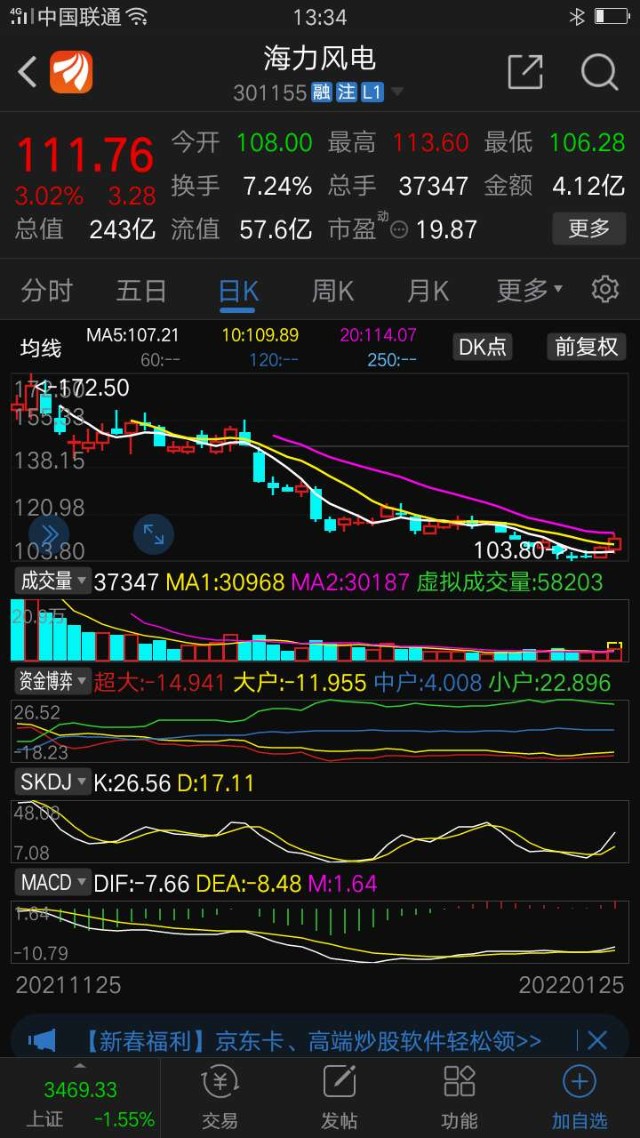Image resolution: width=640 pixels, height=1138 pixels.
Task: Open 交易 in the bottom bar
Action: [x=220, y=1096]
